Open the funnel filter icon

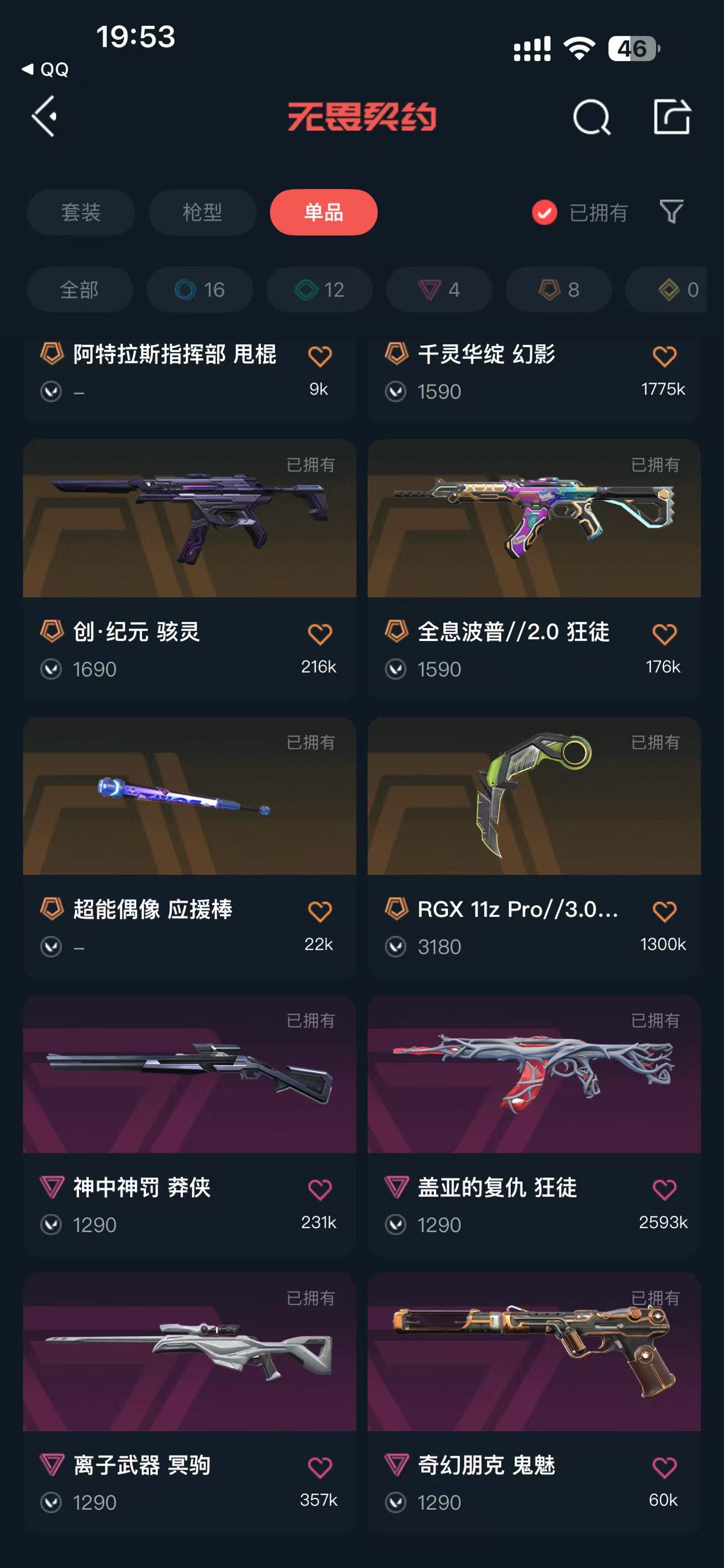[671, 212]
